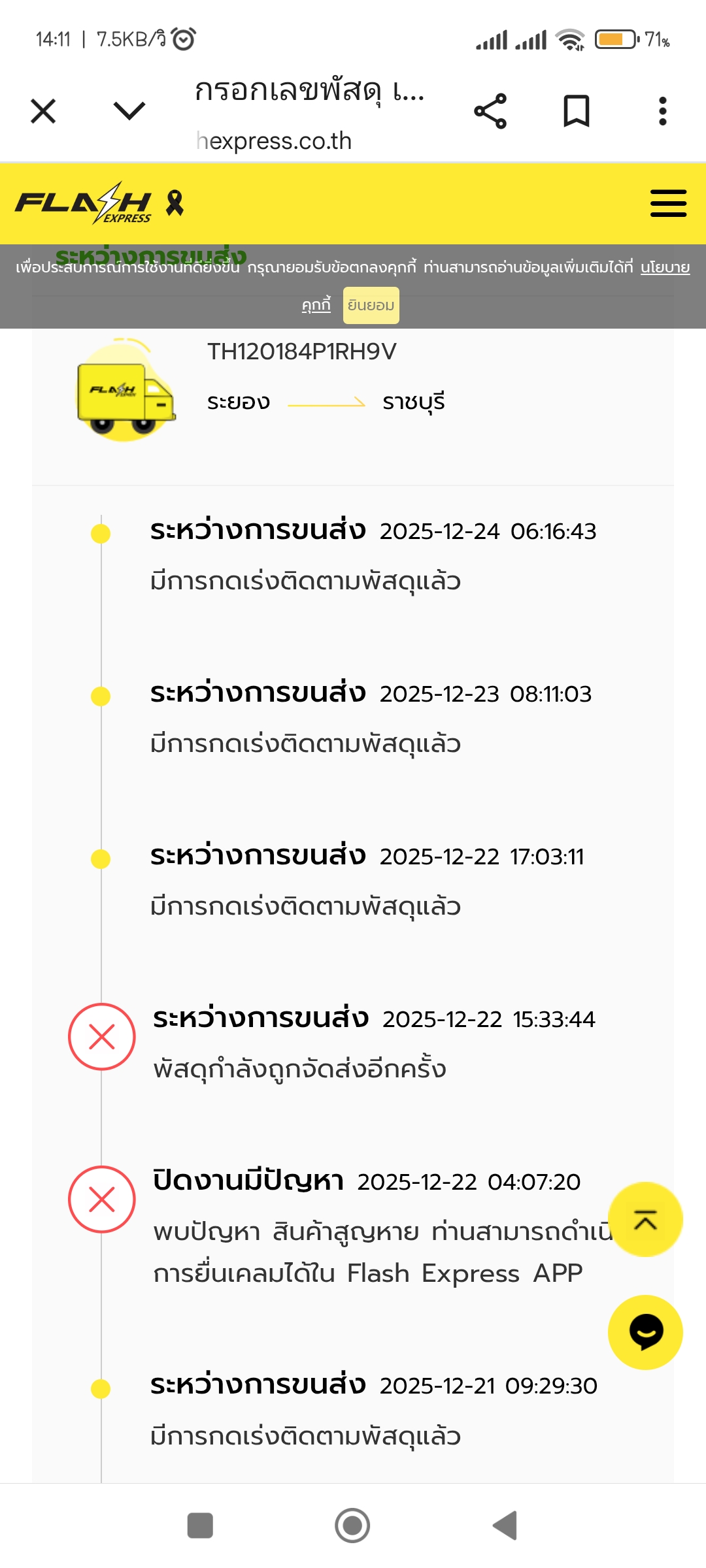Go back with the system back button
The width and height of the screenshot is (706, 1568).
(505, 1526)
